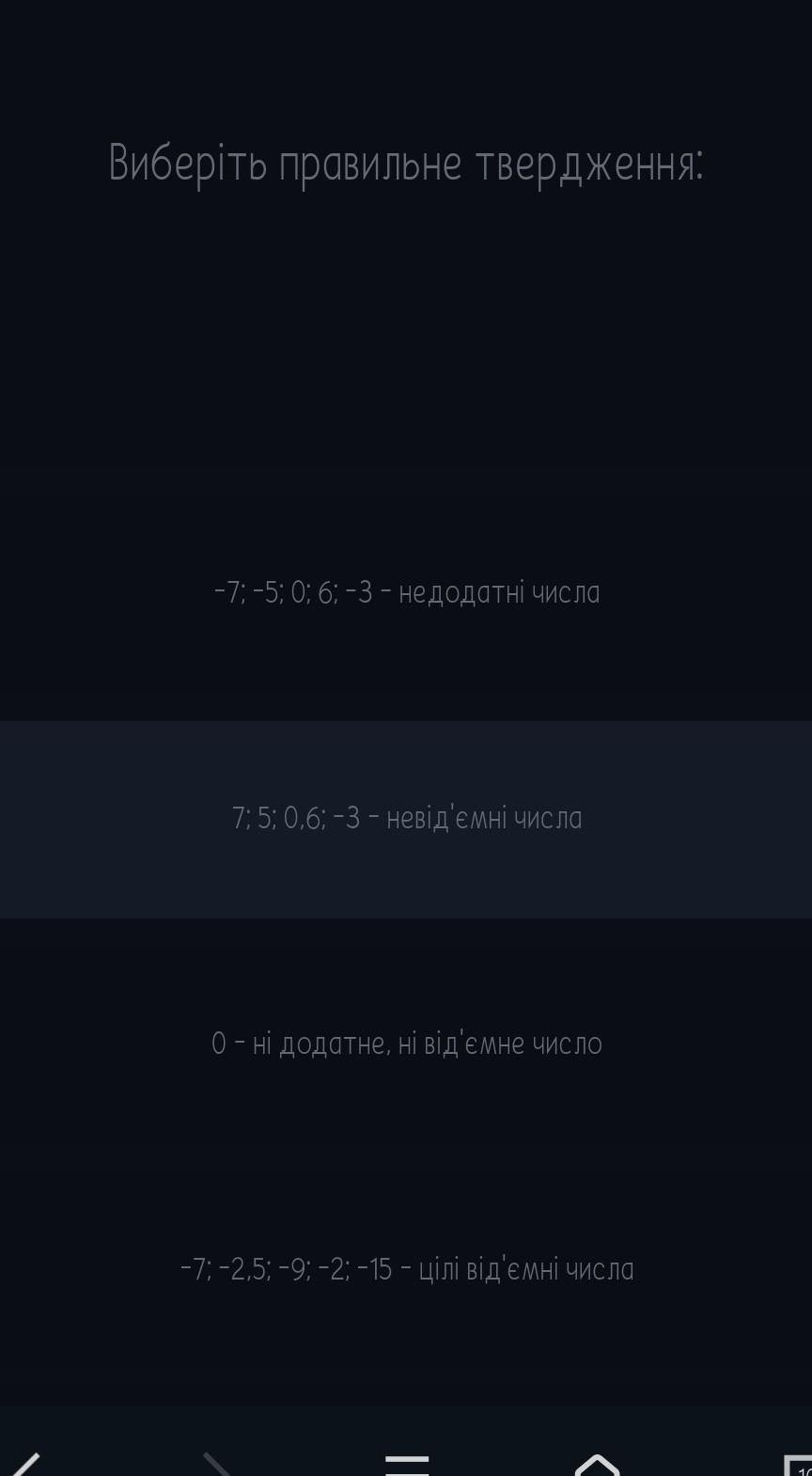Open the browser tabs switcher
Viewport: 812px width, 1476px height.
797,1465
